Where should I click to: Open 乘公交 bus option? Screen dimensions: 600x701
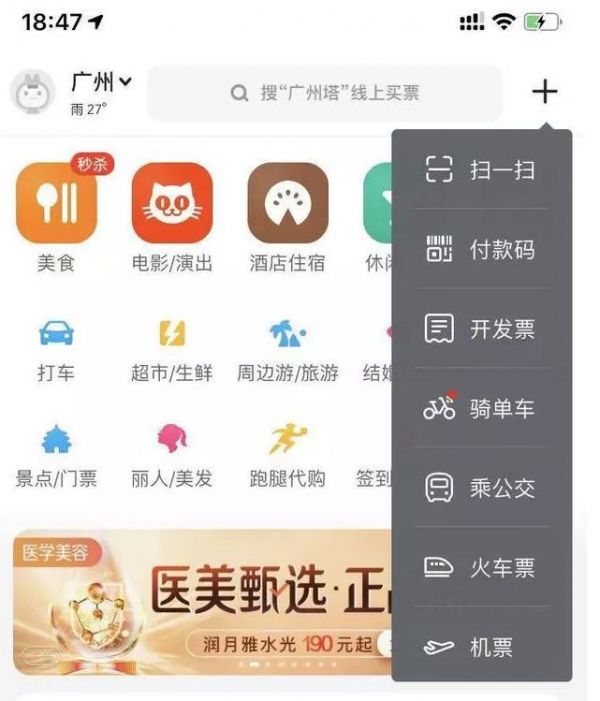[482, 488]
